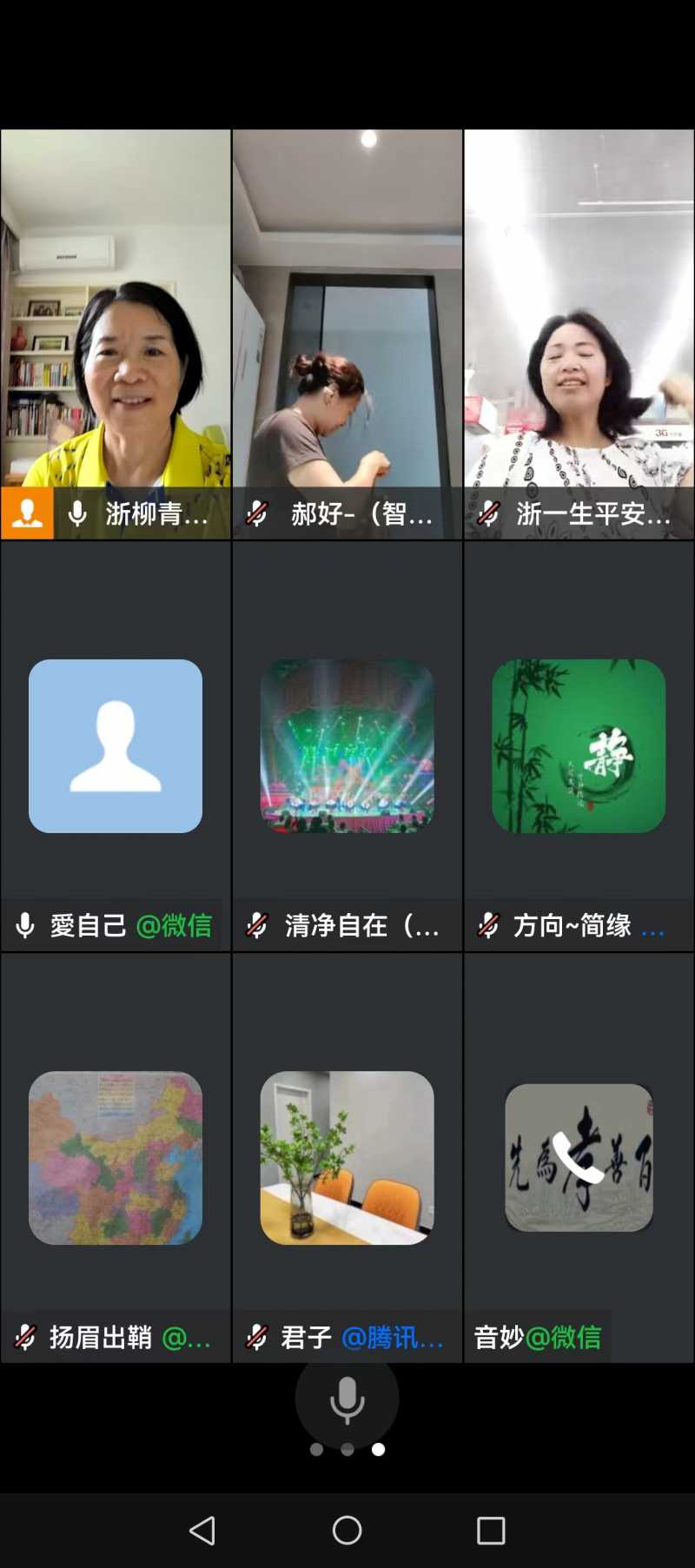Screen dimensions: 695x1568
Task: Open the recent apps overview
Action: pyautogui.click(x=491, y=1531)
